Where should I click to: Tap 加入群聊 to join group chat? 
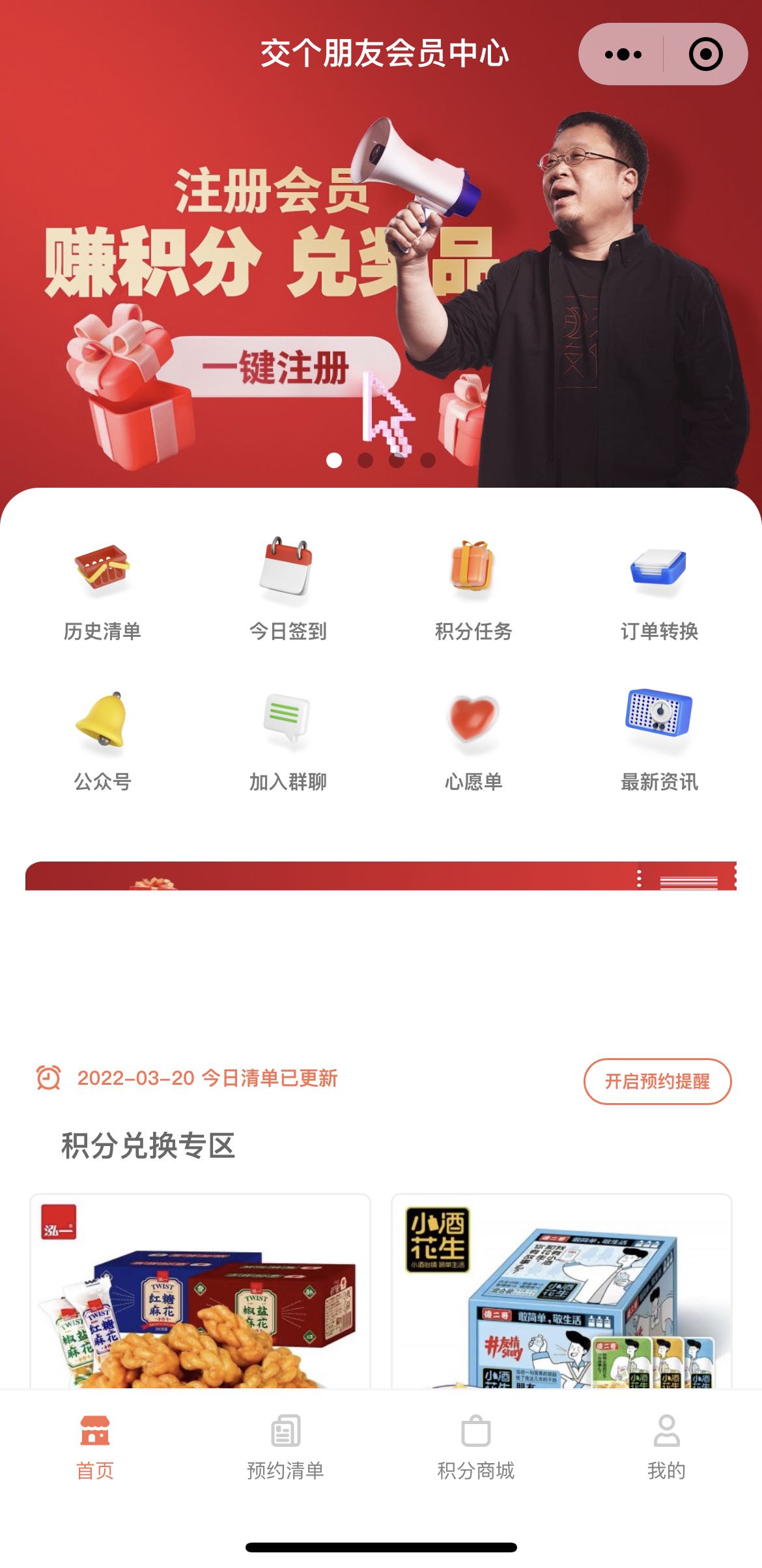[288, 740]
